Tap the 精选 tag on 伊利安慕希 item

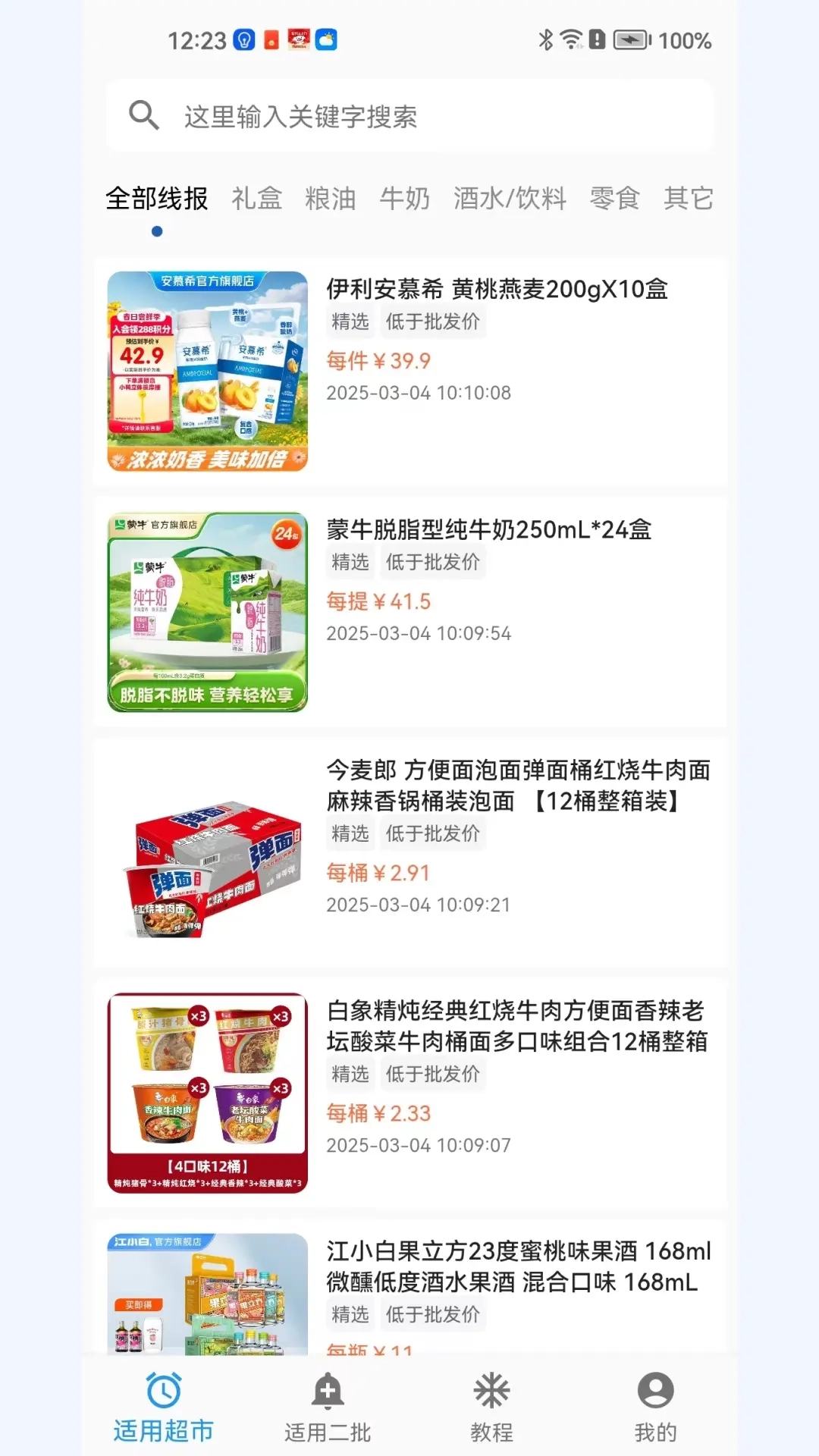point(350,322)
